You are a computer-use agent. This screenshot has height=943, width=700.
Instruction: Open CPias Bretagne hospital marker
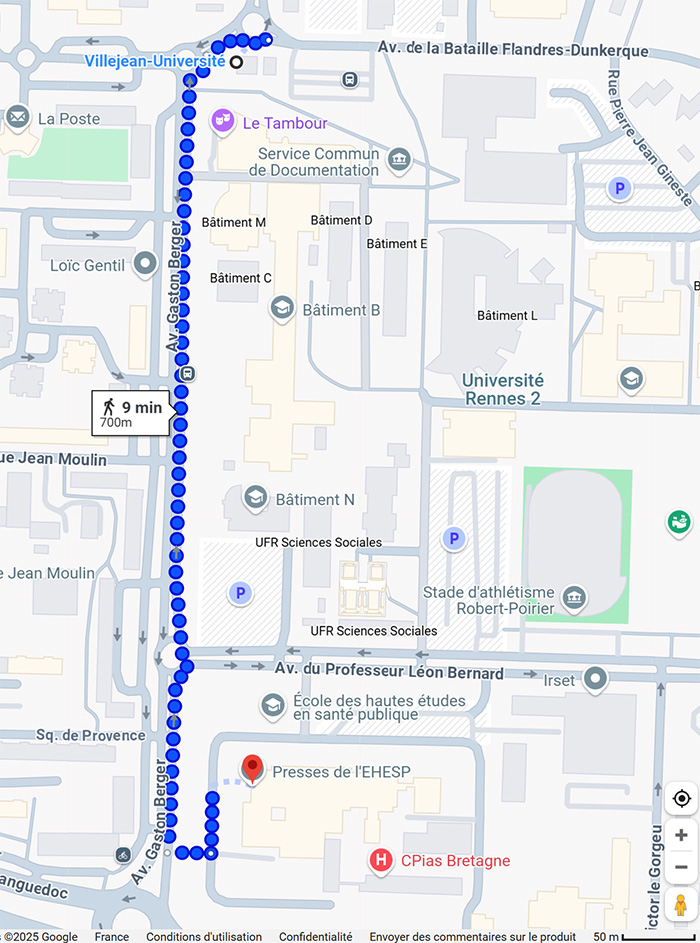pyautogui.click(x=380, y=860)
